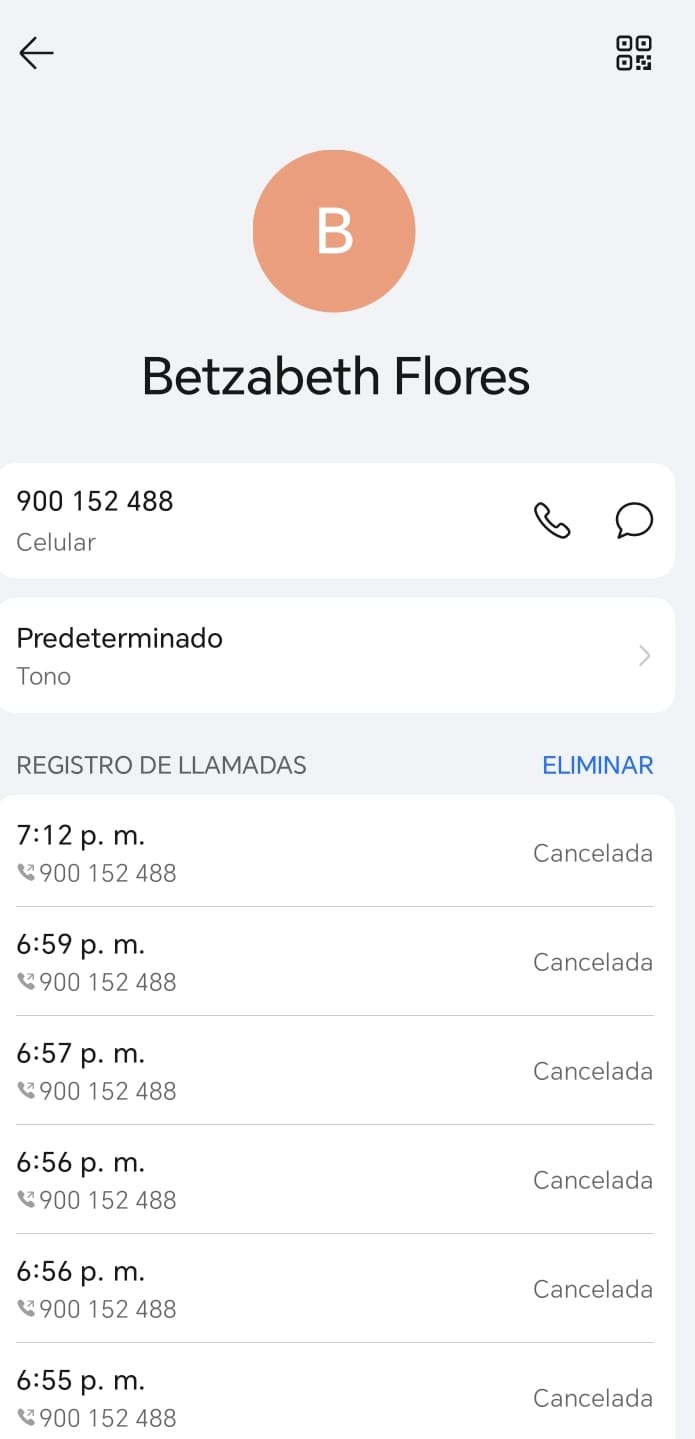Send a message to Betzabeth Flores

click(634, 521)
